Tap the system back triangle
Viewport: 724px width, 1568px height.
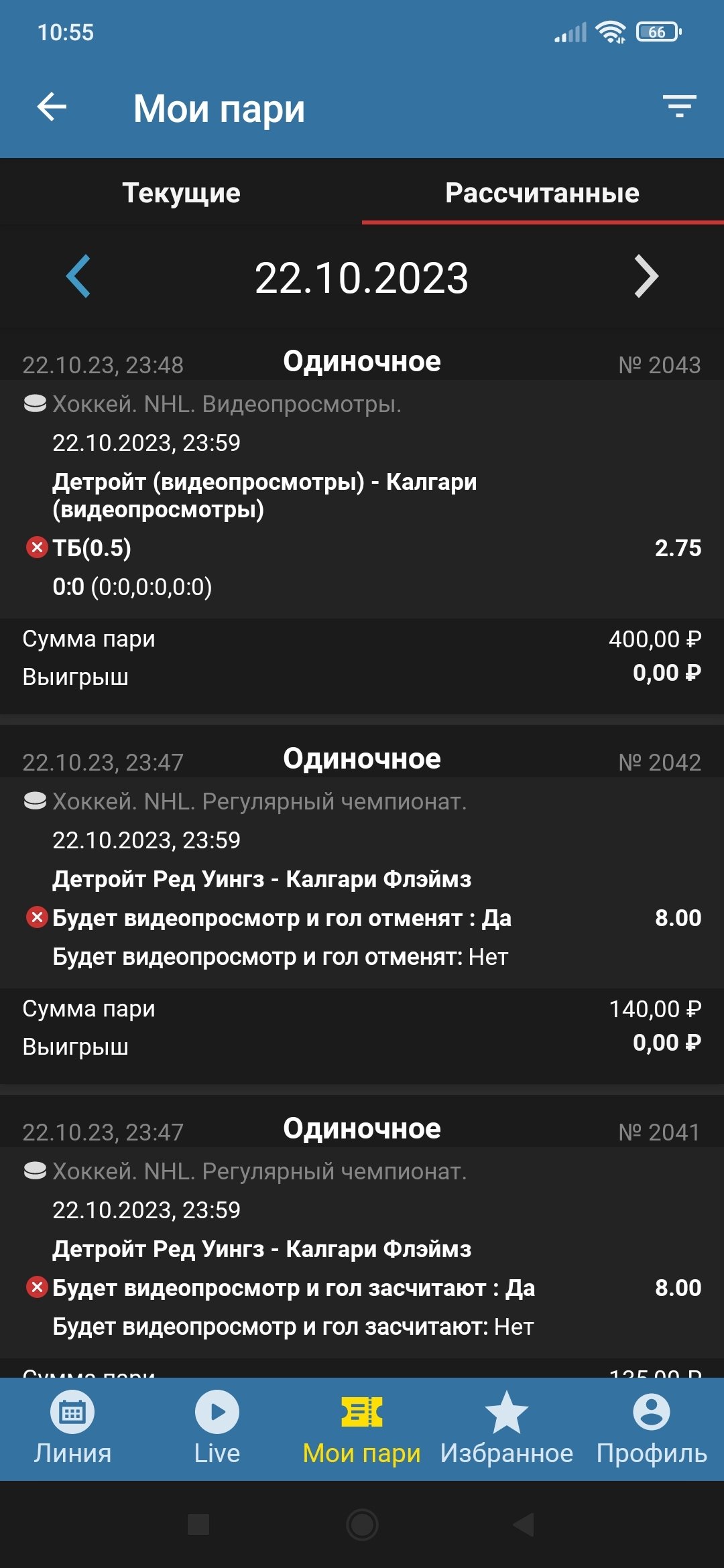coord(524,1524)
